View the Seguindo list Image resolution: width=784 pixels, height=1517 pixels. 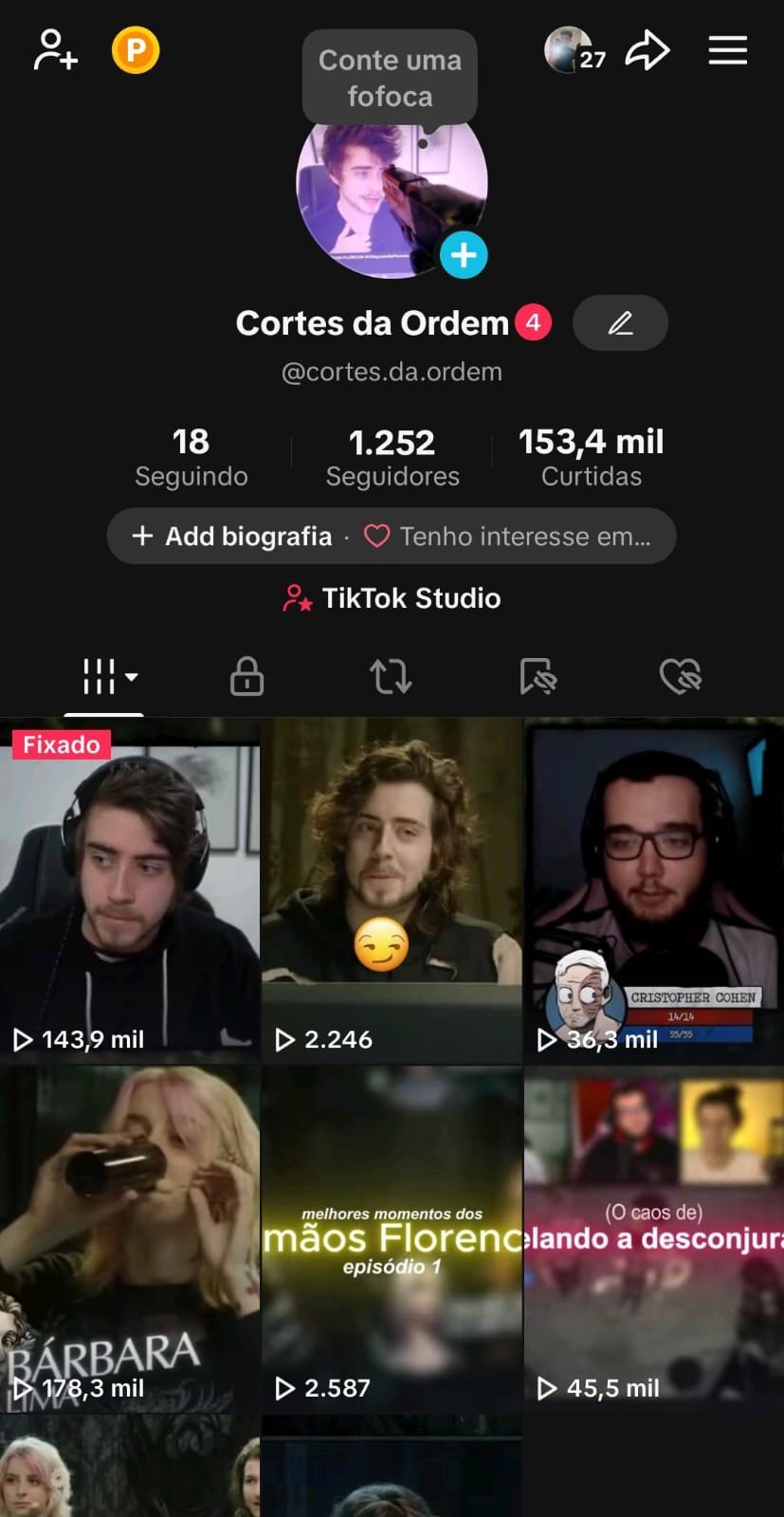pyautogui.click(x=191, y=456)
